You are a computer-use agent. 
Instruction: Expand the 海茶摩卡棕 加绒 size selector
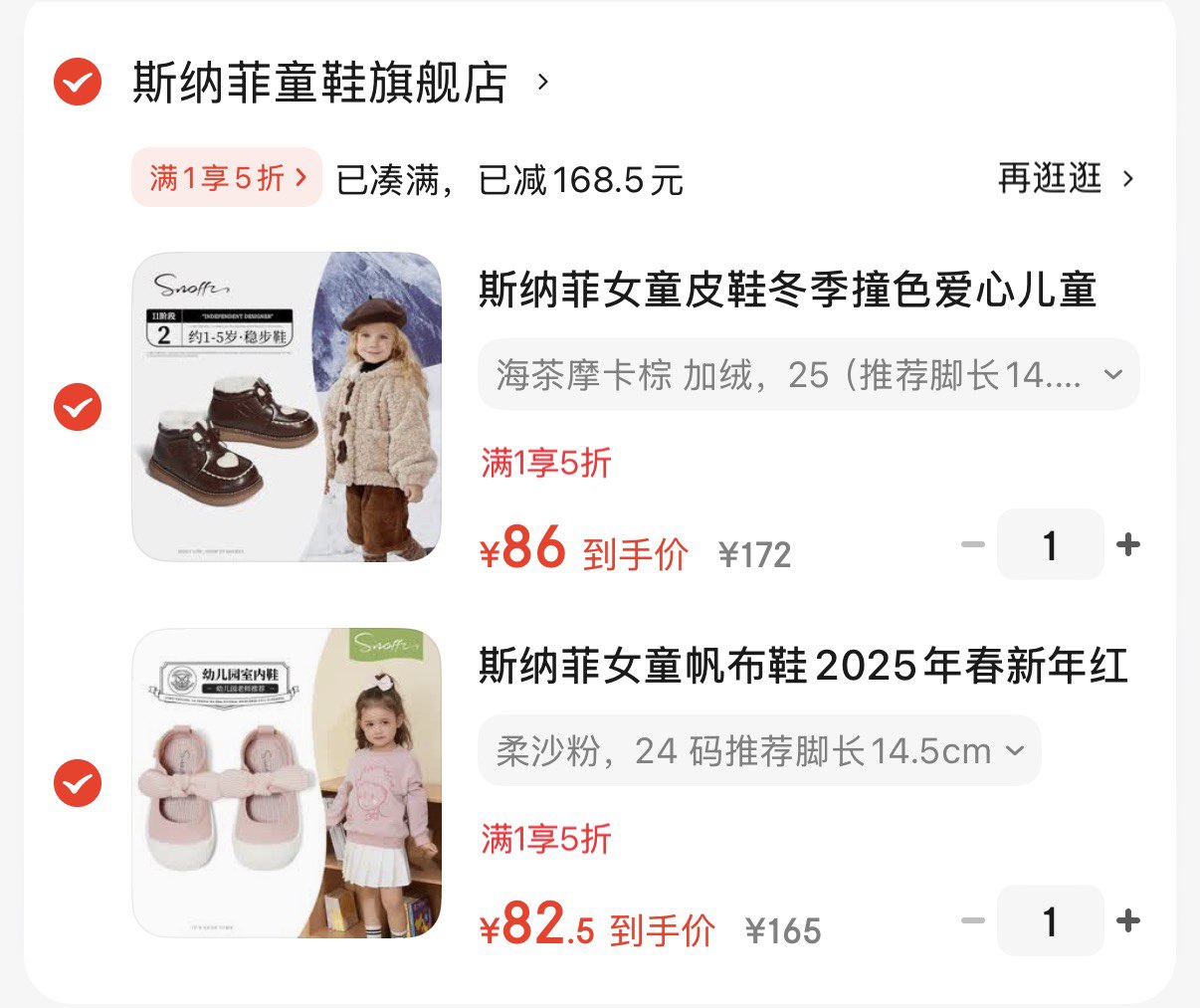808,375
